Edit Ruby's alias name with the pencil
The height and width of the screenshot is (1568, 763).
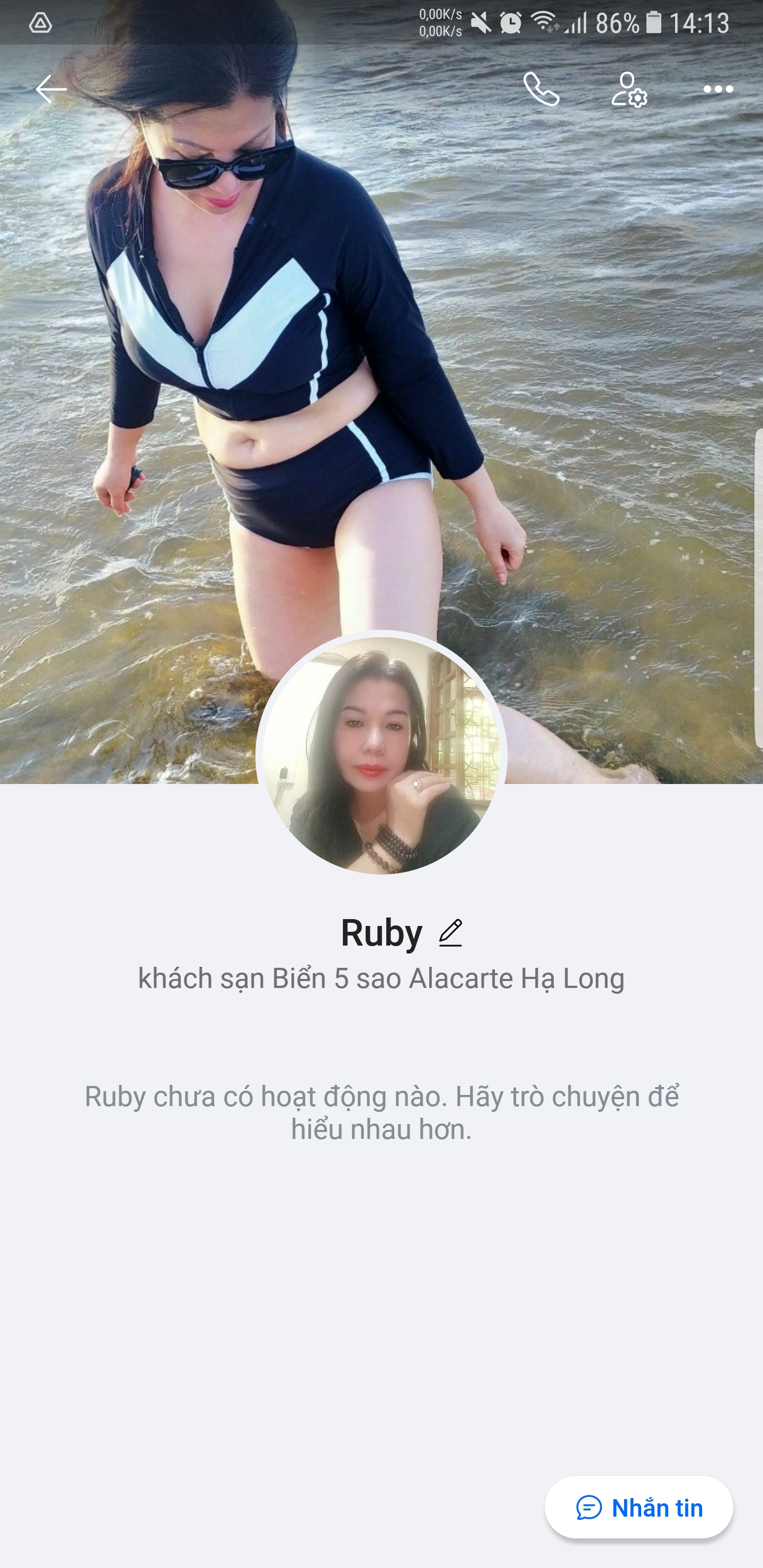(450, 932)
